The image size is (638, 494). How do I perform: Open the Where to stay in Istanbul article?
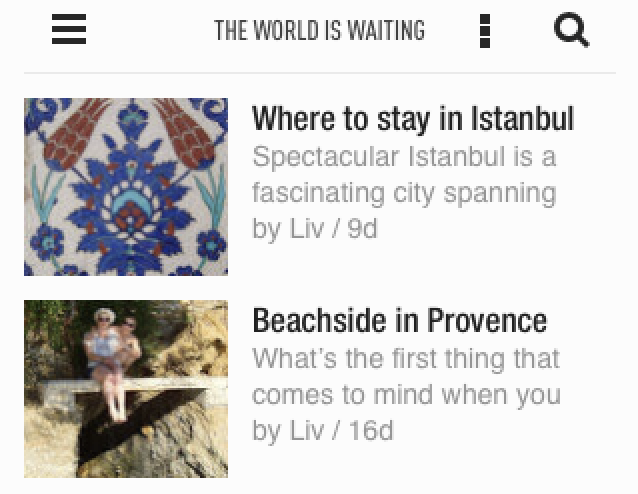click(x=412, y=119)
